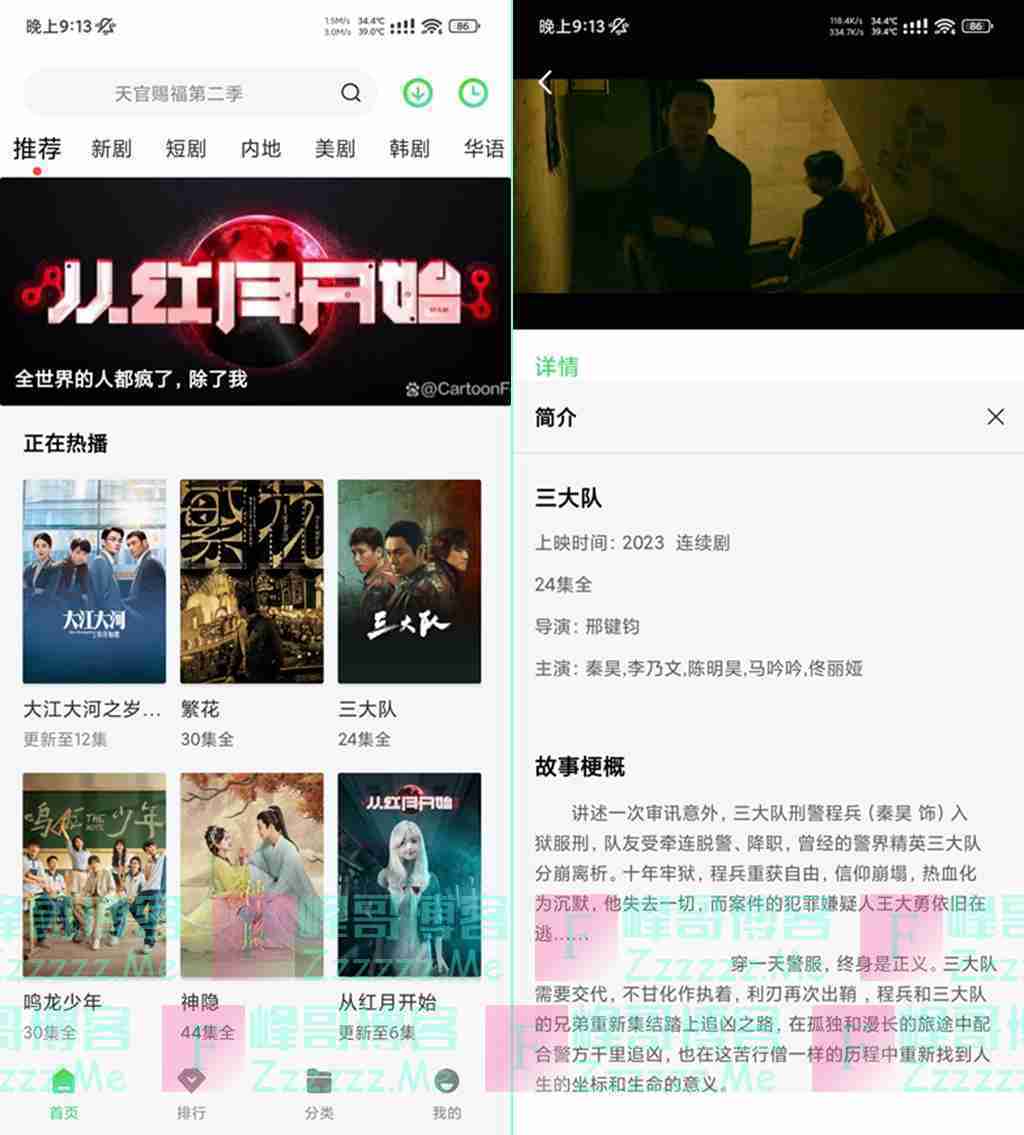Screen dimensions: 1024x1135
Task: Switch to the 美剧 tab
Action: pos(334,148)
